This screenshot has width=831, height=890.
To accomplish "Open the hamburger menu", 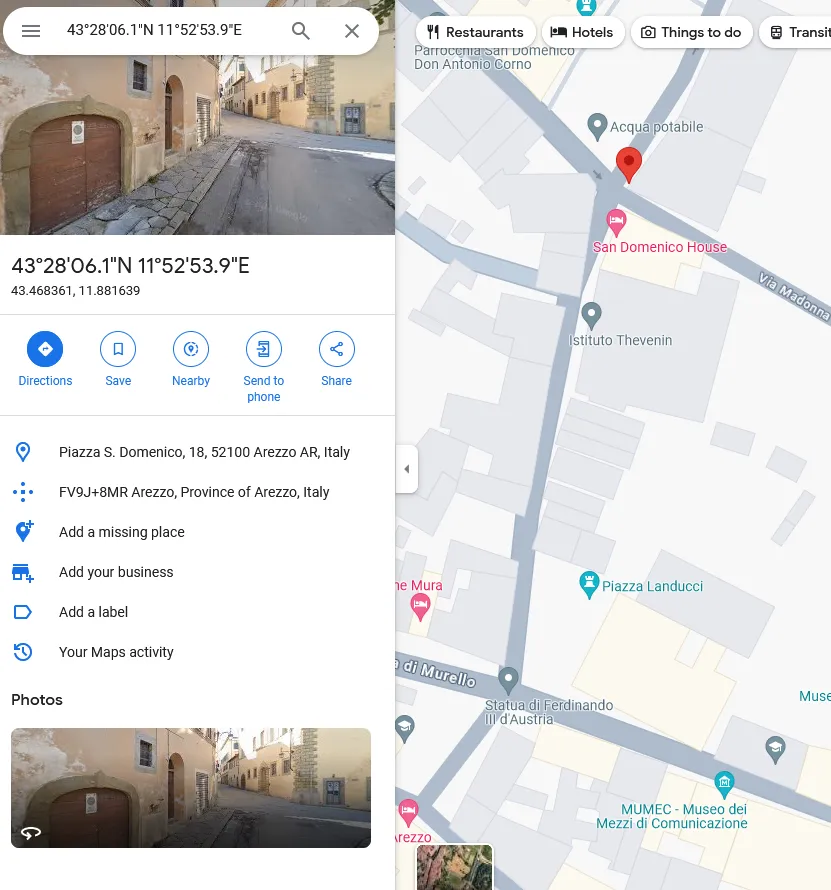I will (31, 31).
